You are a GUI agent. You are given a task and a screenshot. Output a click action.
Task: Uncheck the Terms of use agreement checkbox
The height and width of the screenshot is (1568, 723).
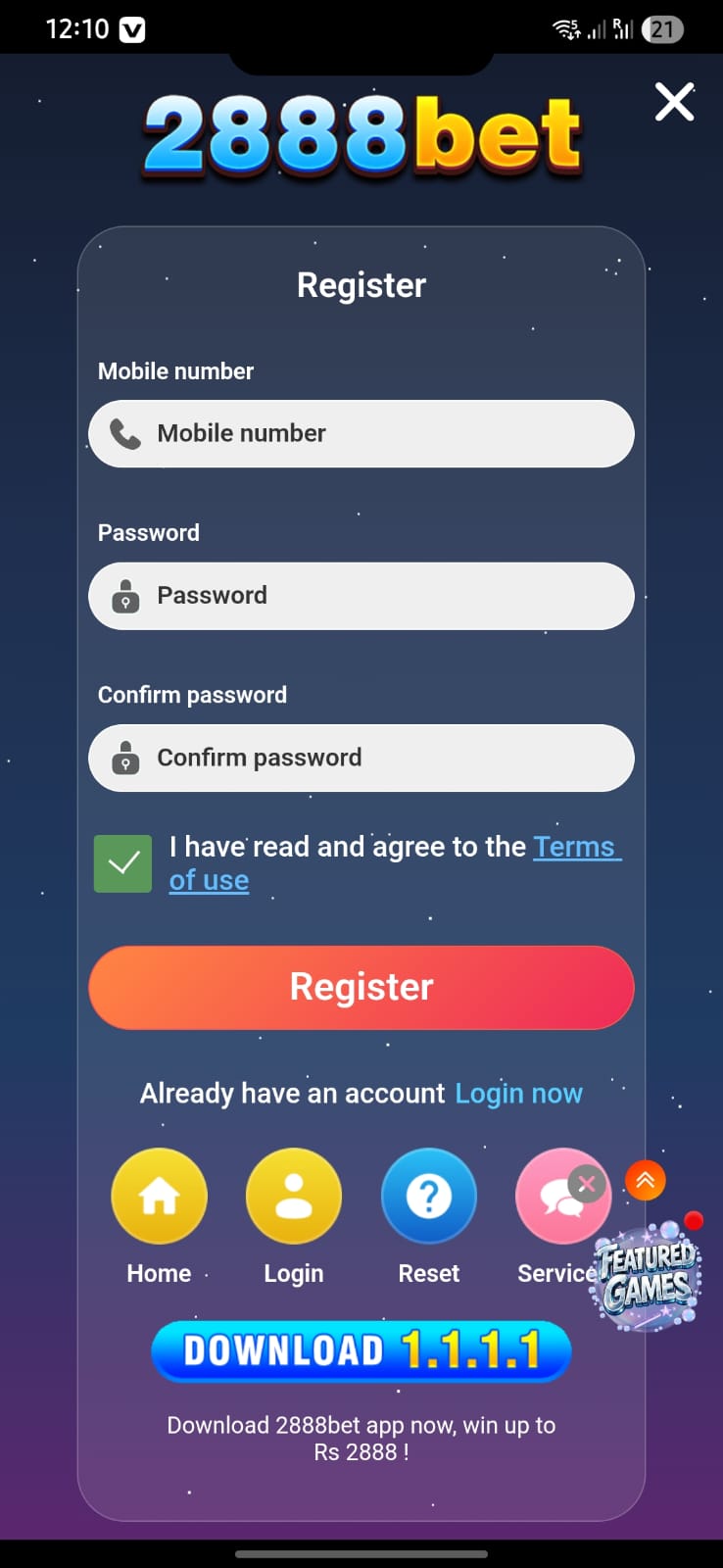[122, 862]
